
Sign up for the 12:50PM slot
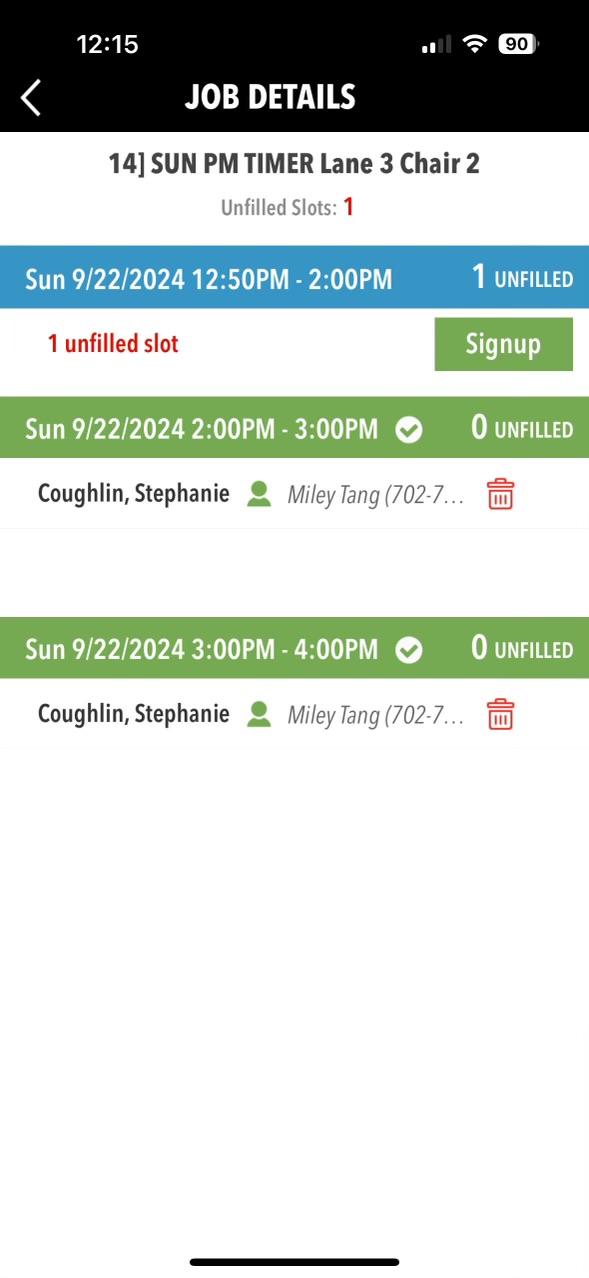[503, 344]
